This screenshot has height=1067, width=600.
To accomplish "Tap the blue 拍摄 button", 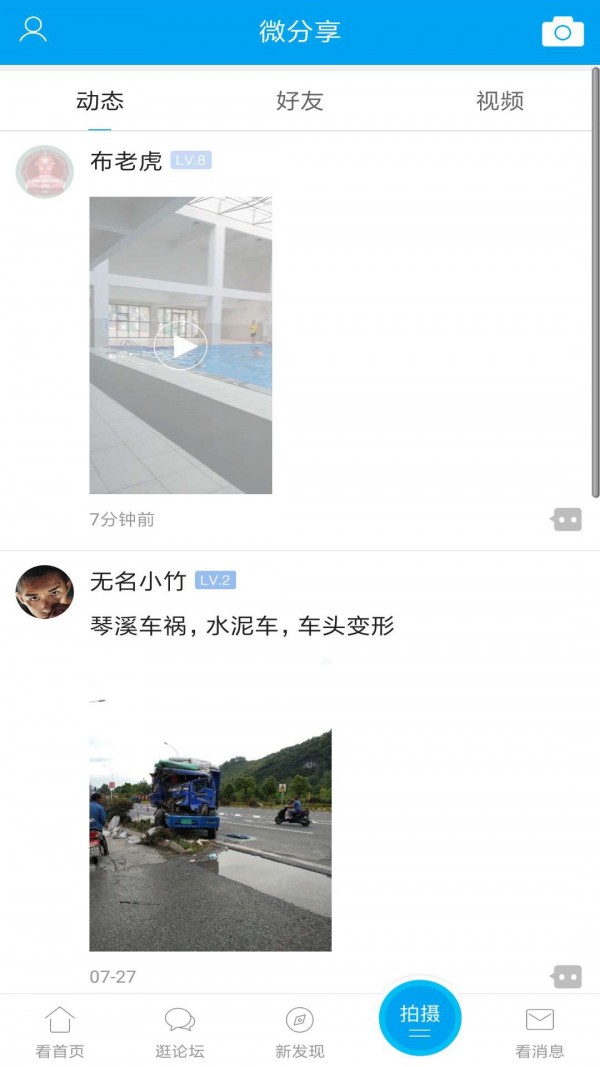I will (x=420, y=1018).
